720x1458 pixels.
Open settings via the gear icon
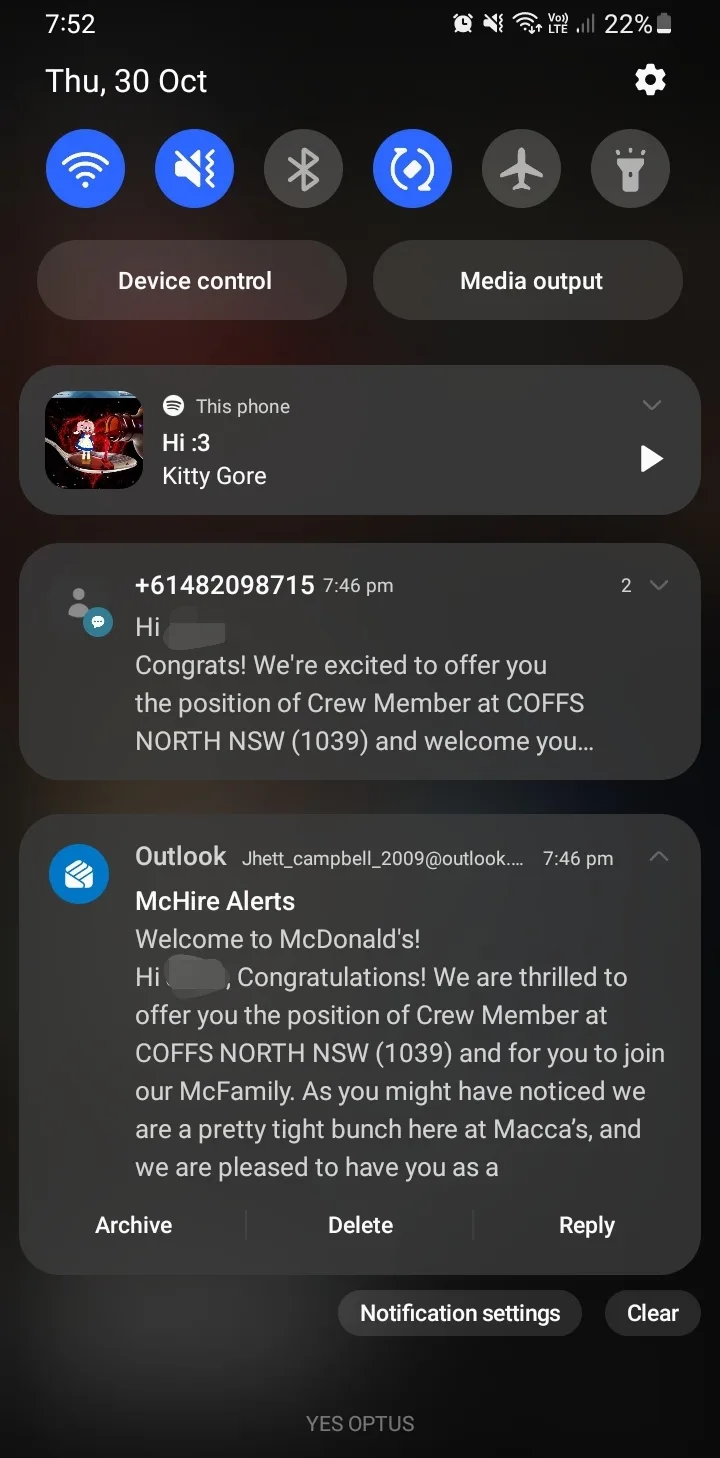pyautogui.click(x=650, y=80)
